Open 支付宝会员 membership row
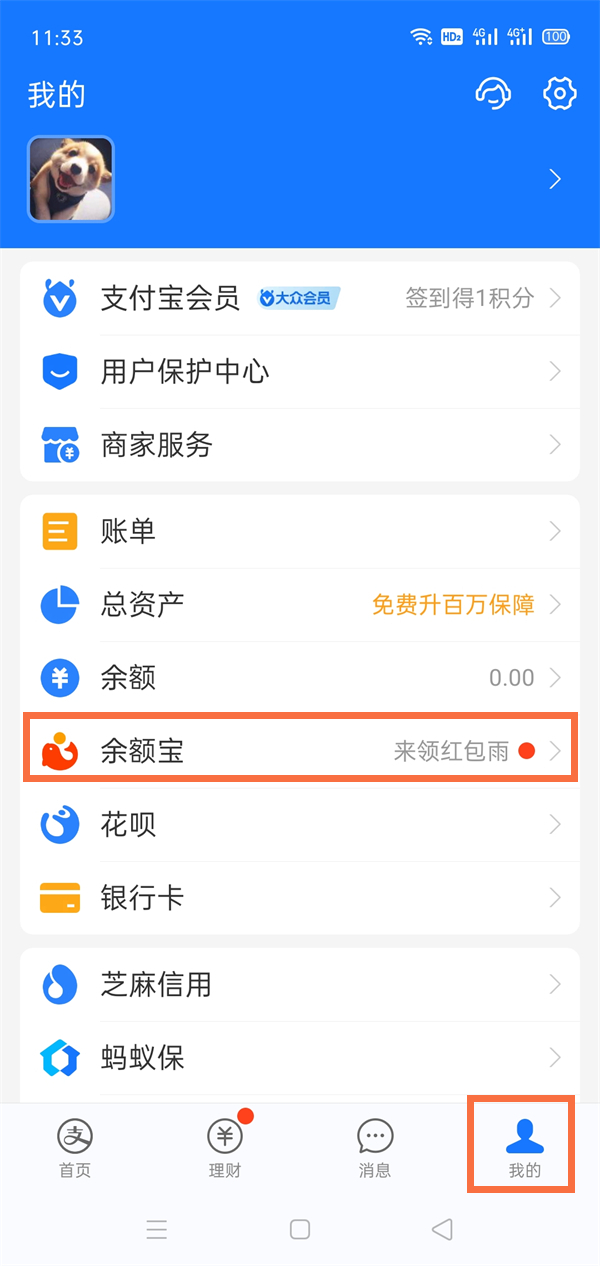This screenshot has height=1266, width=600. click(300, 298)
